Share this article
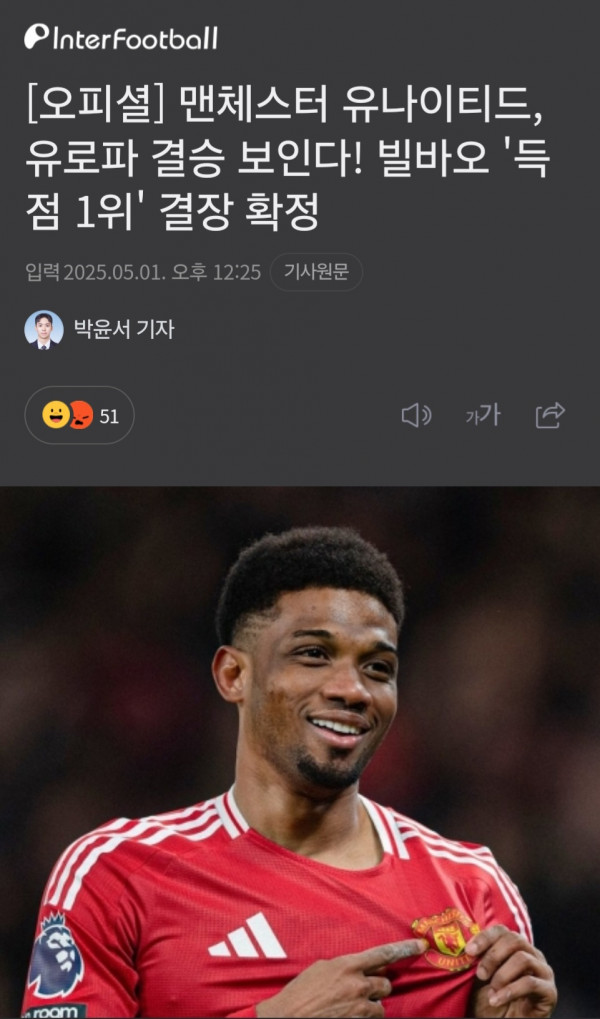 coord(550,415)
